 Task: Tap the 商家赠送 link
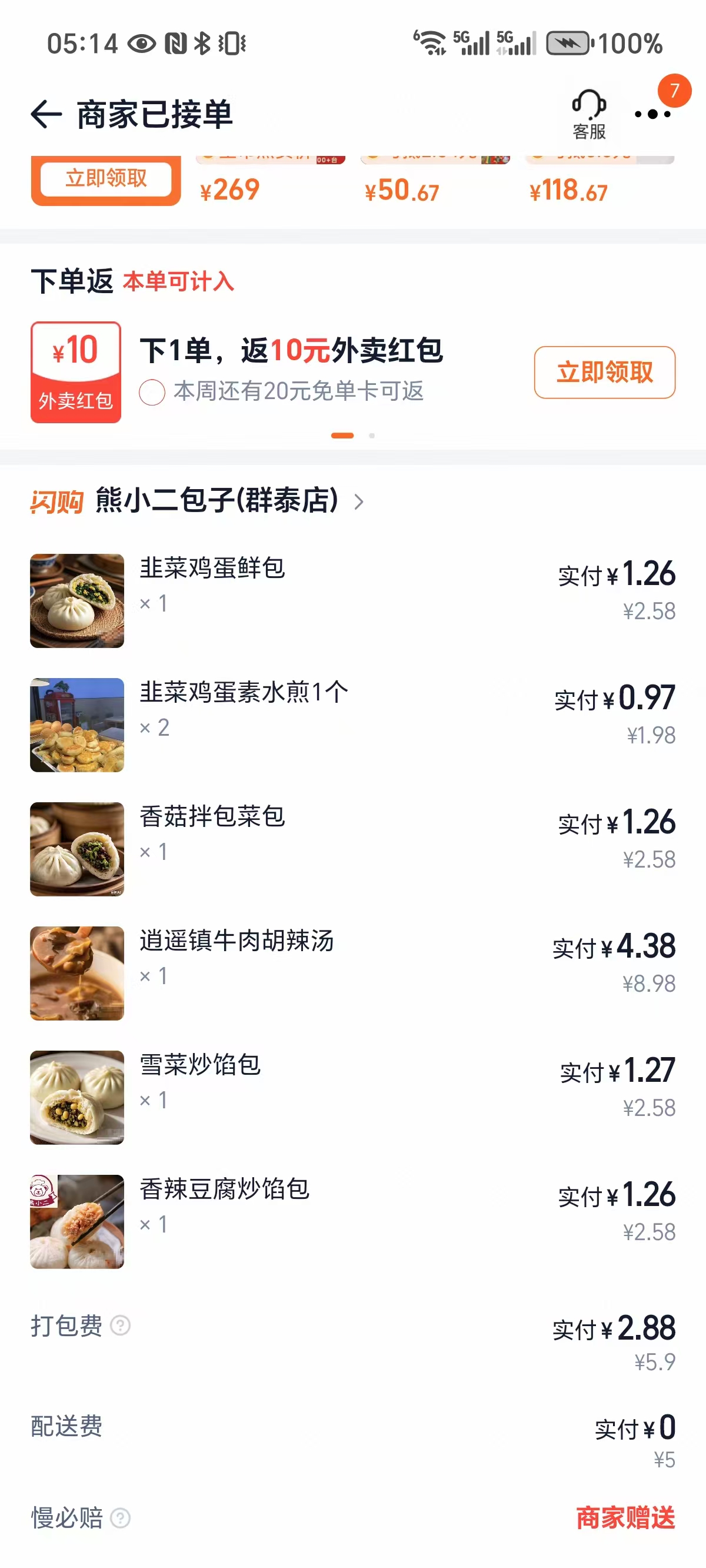pos(625,1519)
